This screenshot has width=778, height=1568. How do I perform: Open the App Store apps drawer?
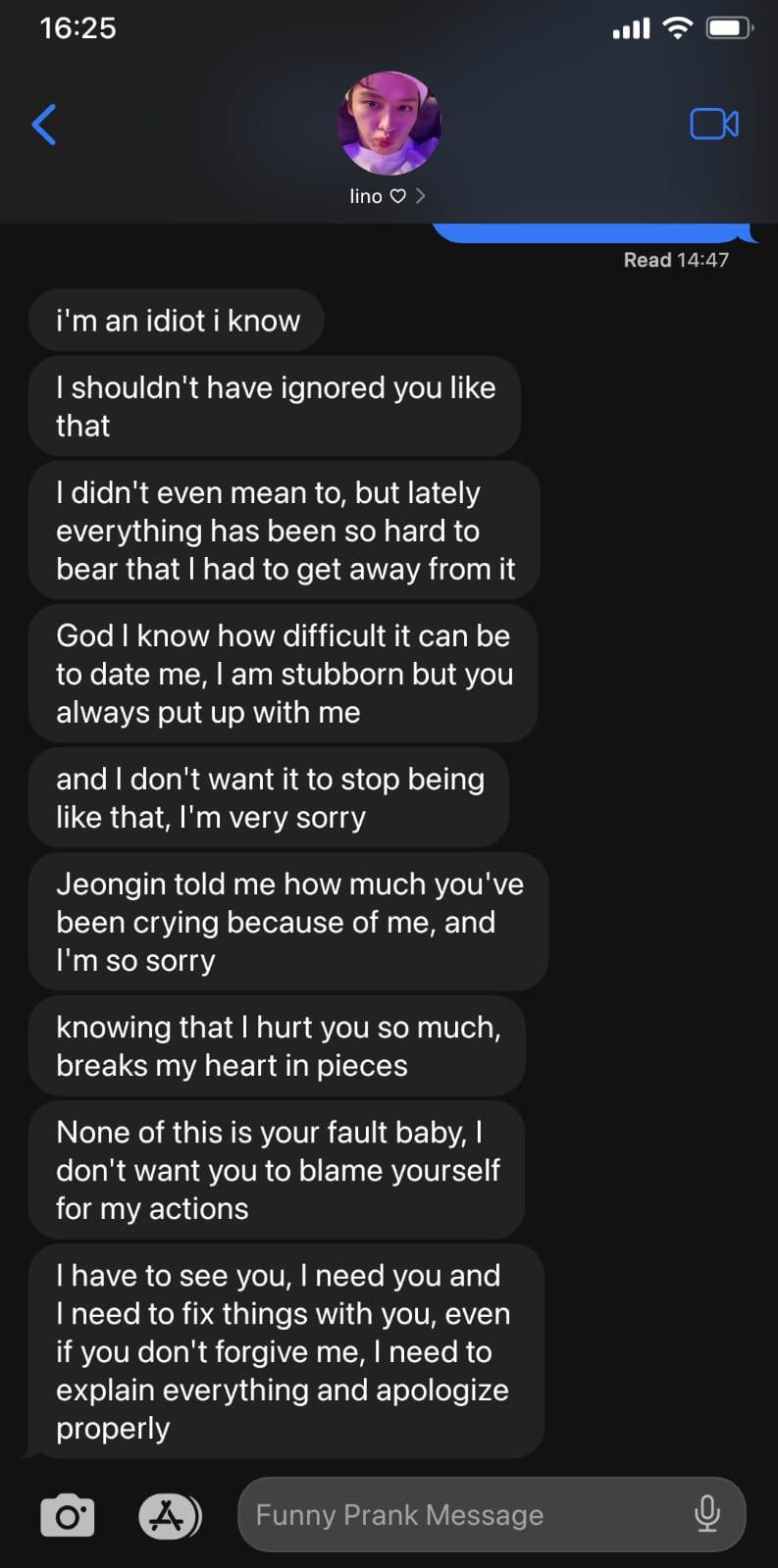point(169,1516)
